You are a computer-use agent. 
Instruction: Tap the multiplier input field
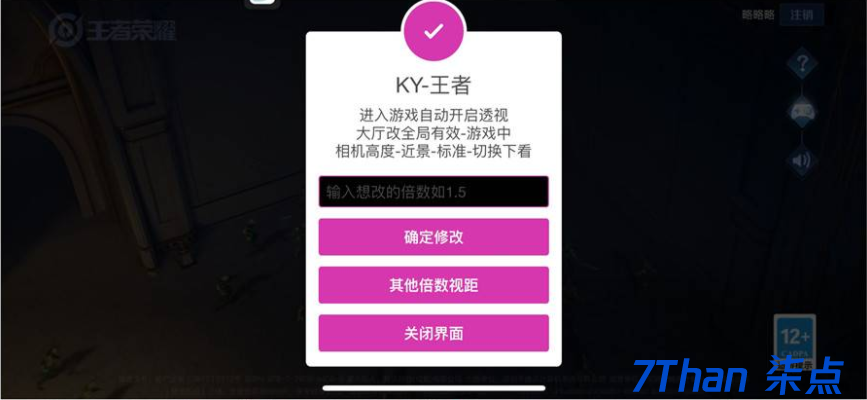[433, 191]
